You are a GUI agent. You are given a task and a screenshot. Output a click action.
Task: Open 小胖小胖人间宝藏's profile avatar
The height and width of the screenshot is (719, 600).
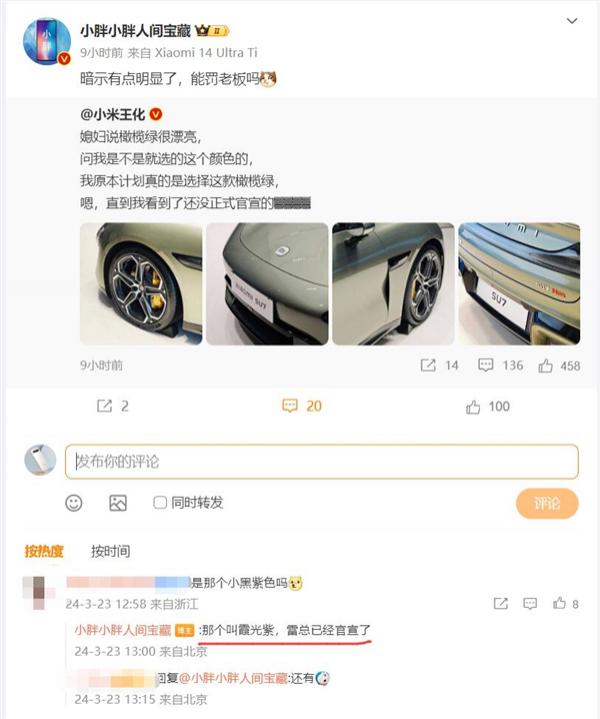coord(46,43)
